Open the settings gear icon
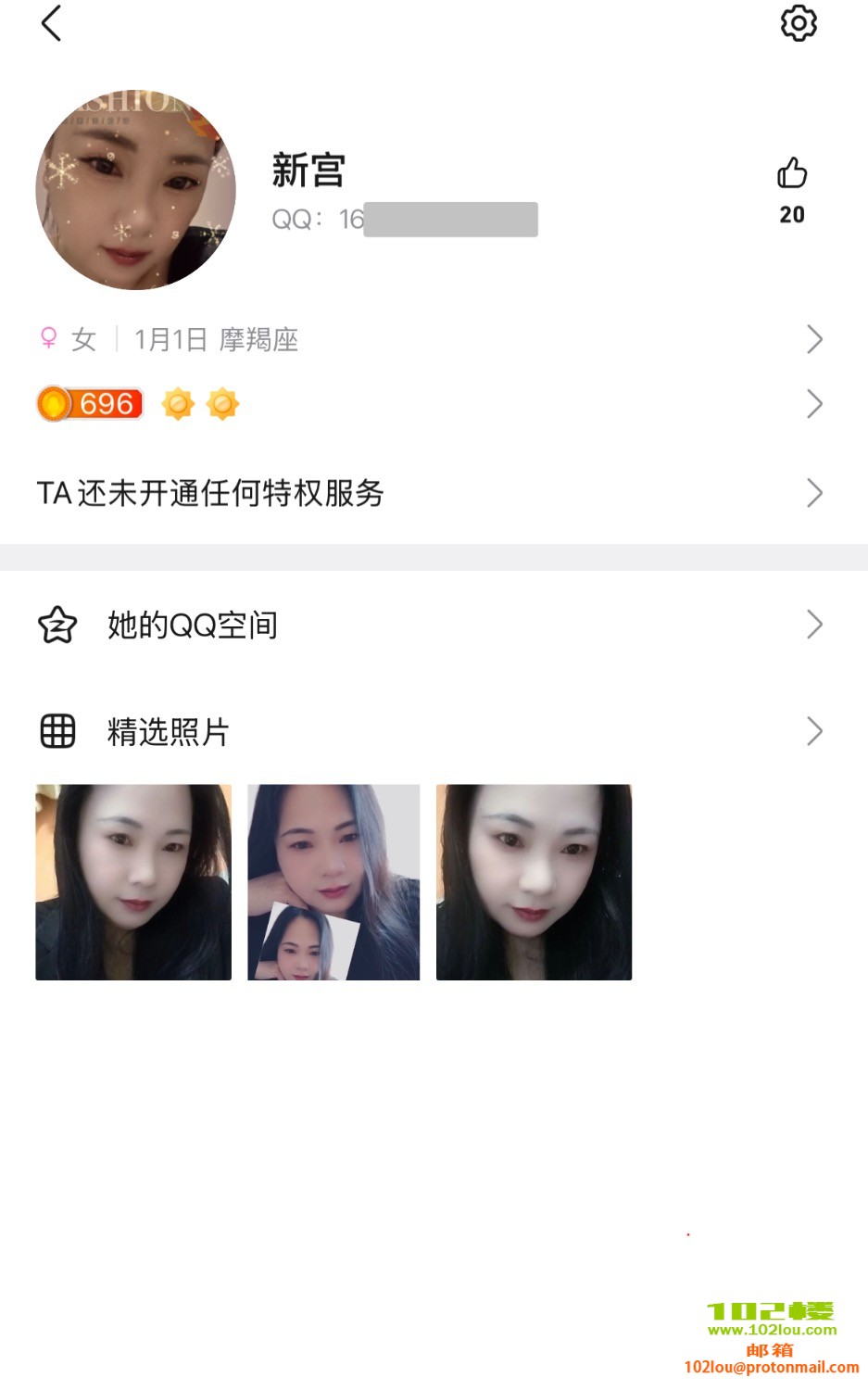Screen dimensions: 868x1390 [x=799, y=23]
